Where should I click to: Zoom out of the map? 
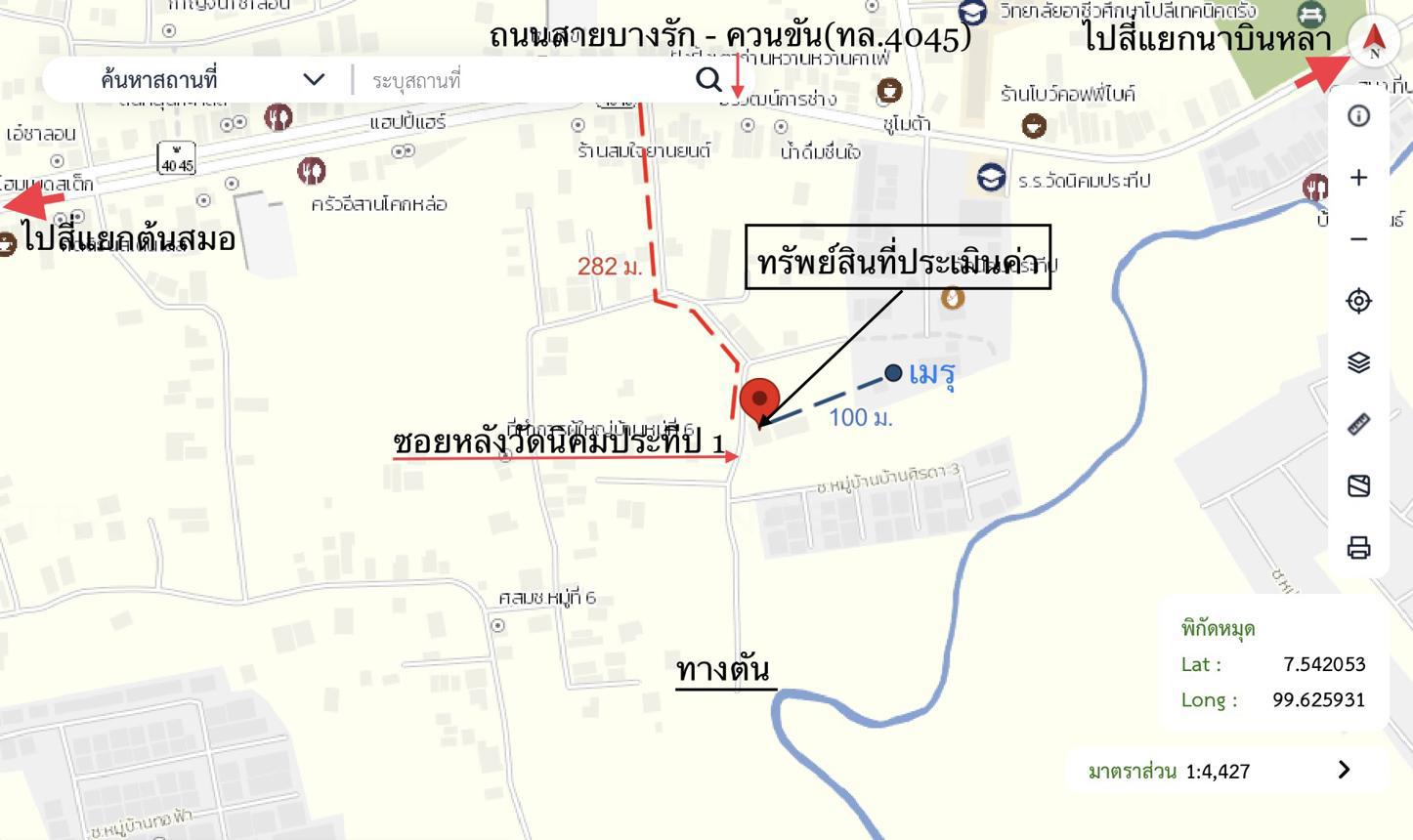coord(1358,239)
